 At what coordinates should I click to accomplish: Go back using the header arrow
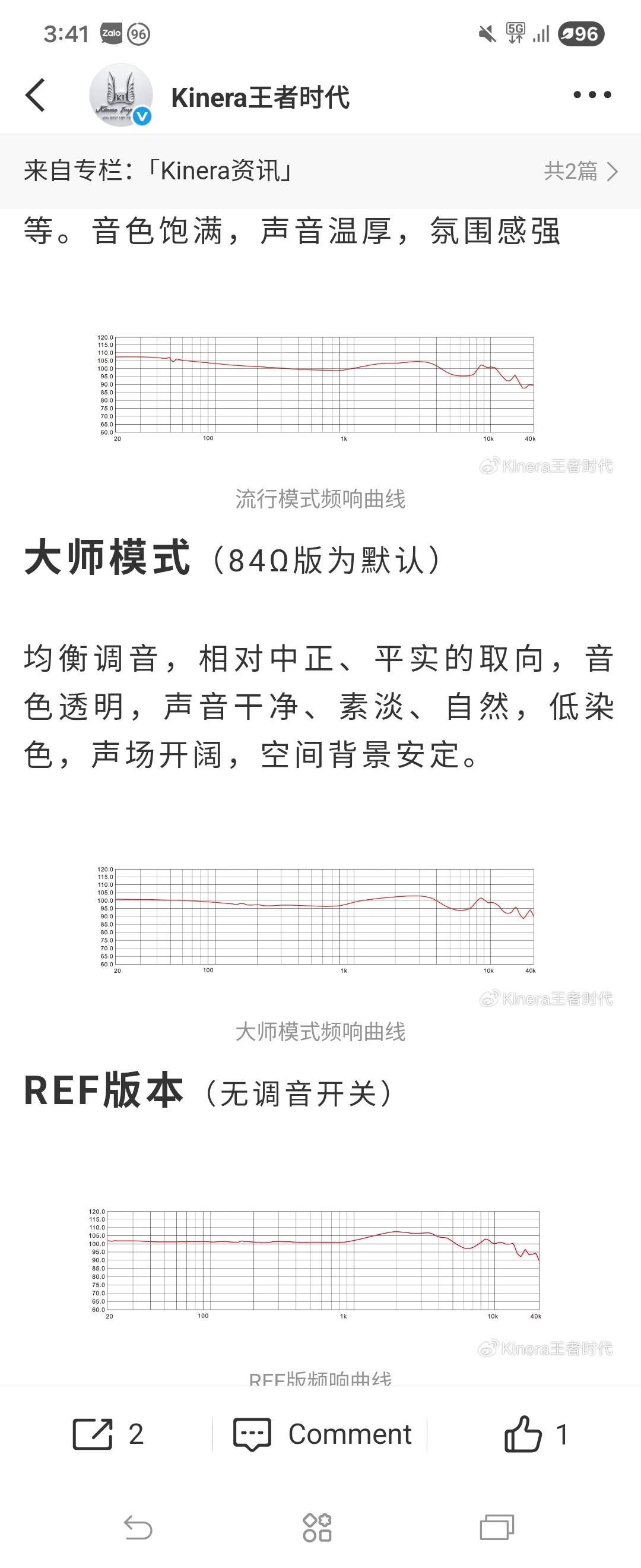tap(35, 96)
